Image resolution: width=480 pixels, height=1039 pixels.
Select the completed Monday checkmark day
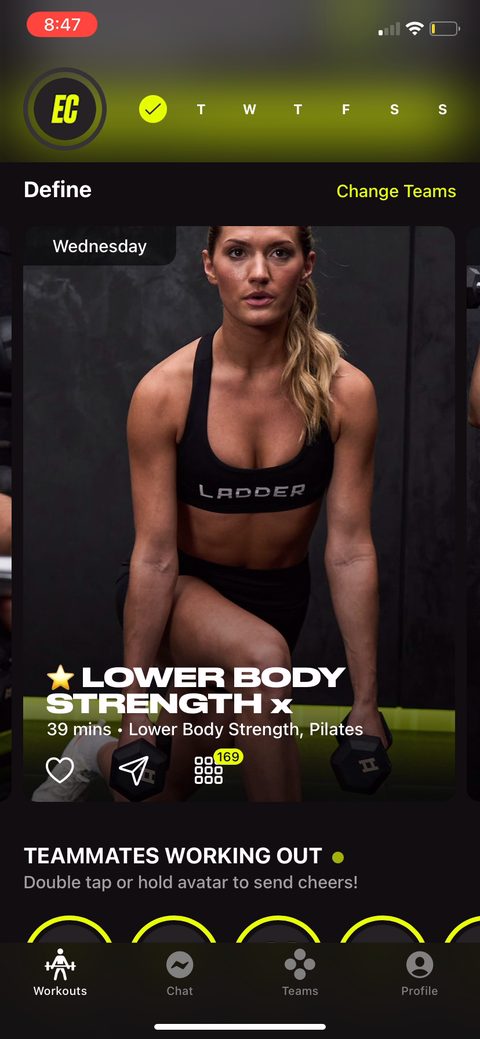coord(153,109)
